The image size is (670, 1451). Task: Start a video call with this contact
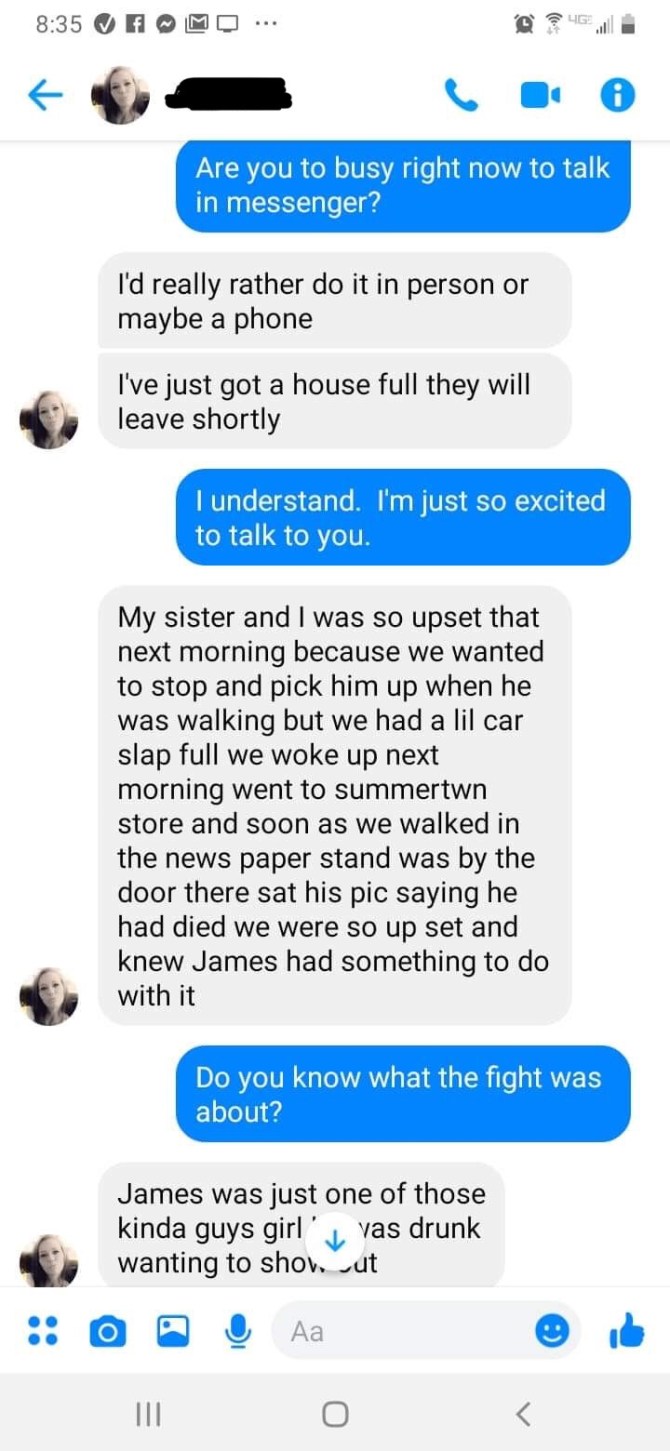539,96
